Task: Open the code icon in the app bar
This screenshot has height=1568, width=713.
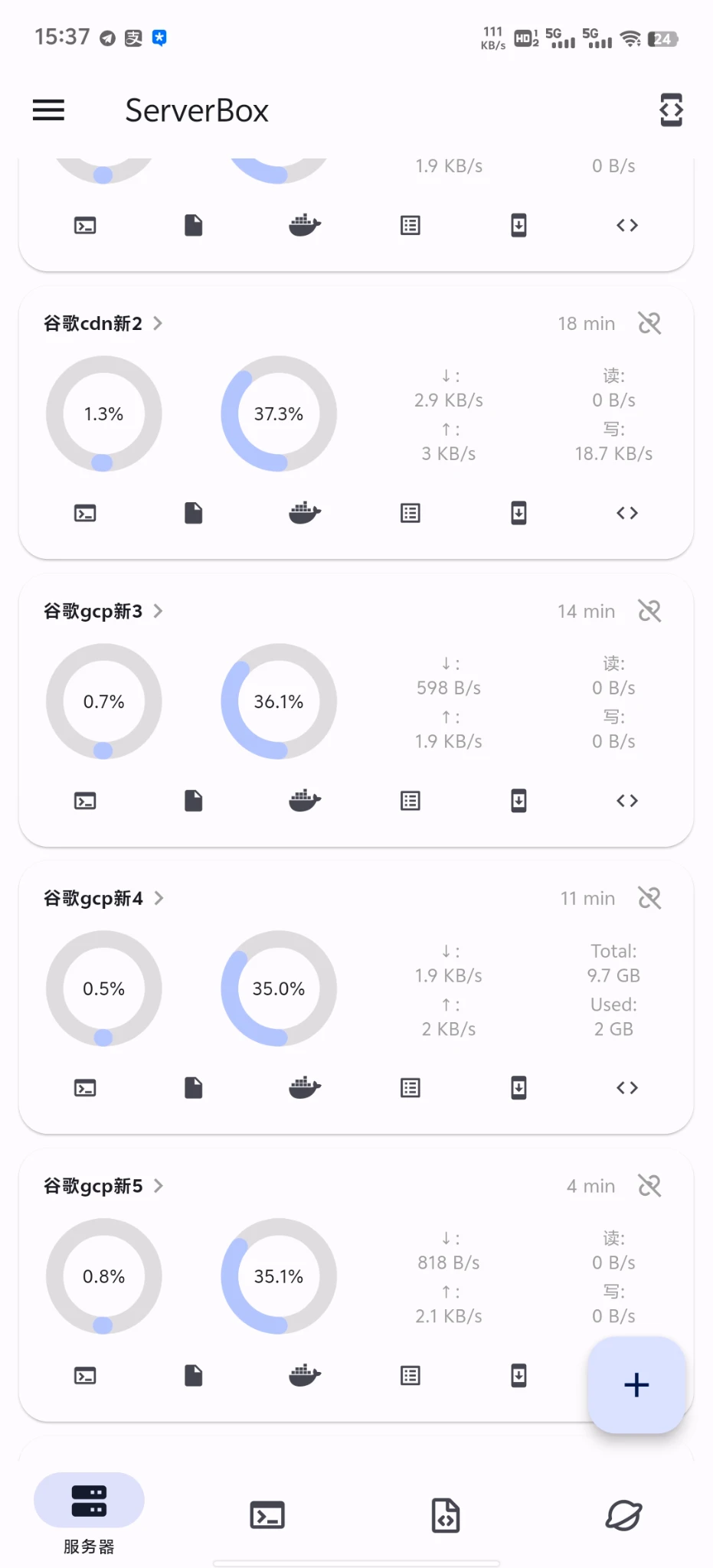Action: pyautogui.click(x=671, y=110)
